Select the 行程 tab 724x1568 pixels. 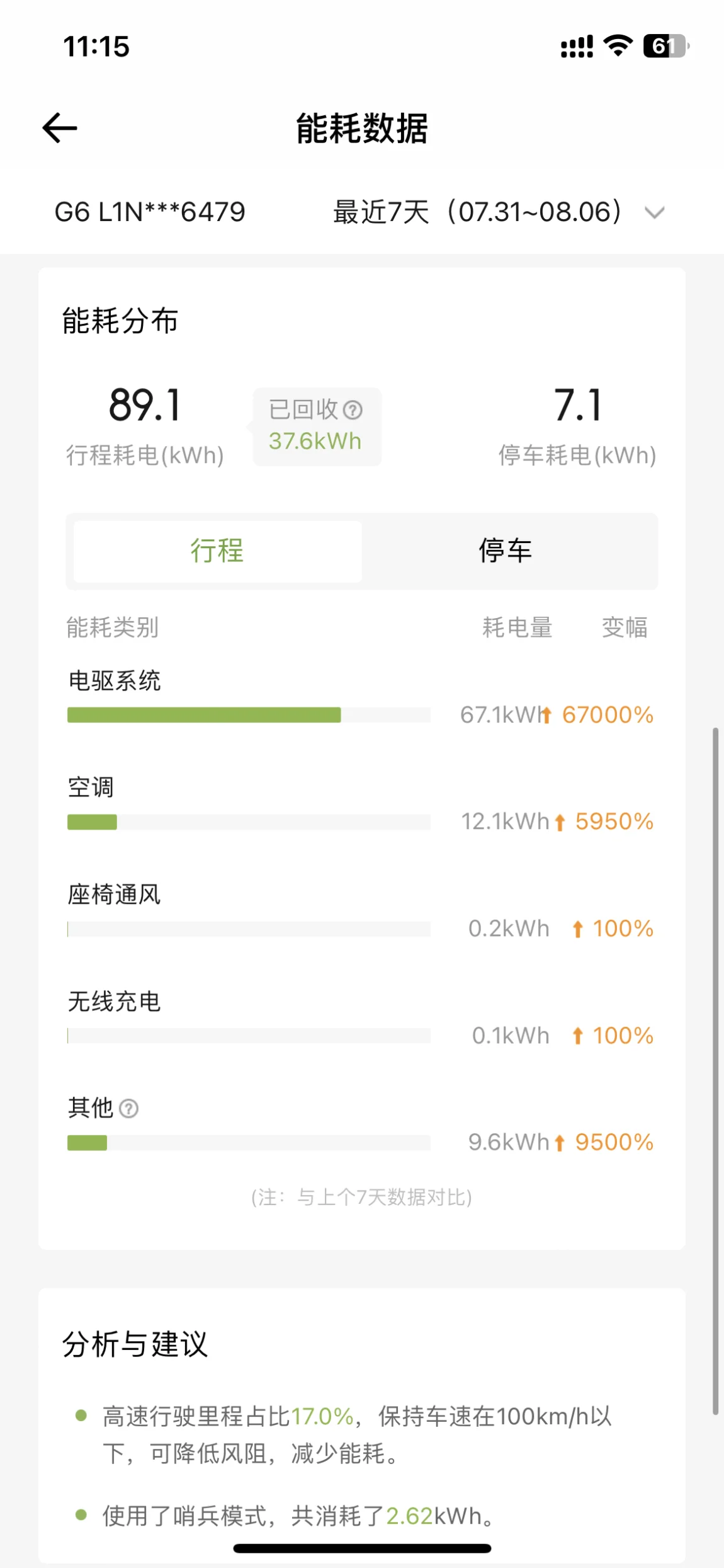point(217,551)
